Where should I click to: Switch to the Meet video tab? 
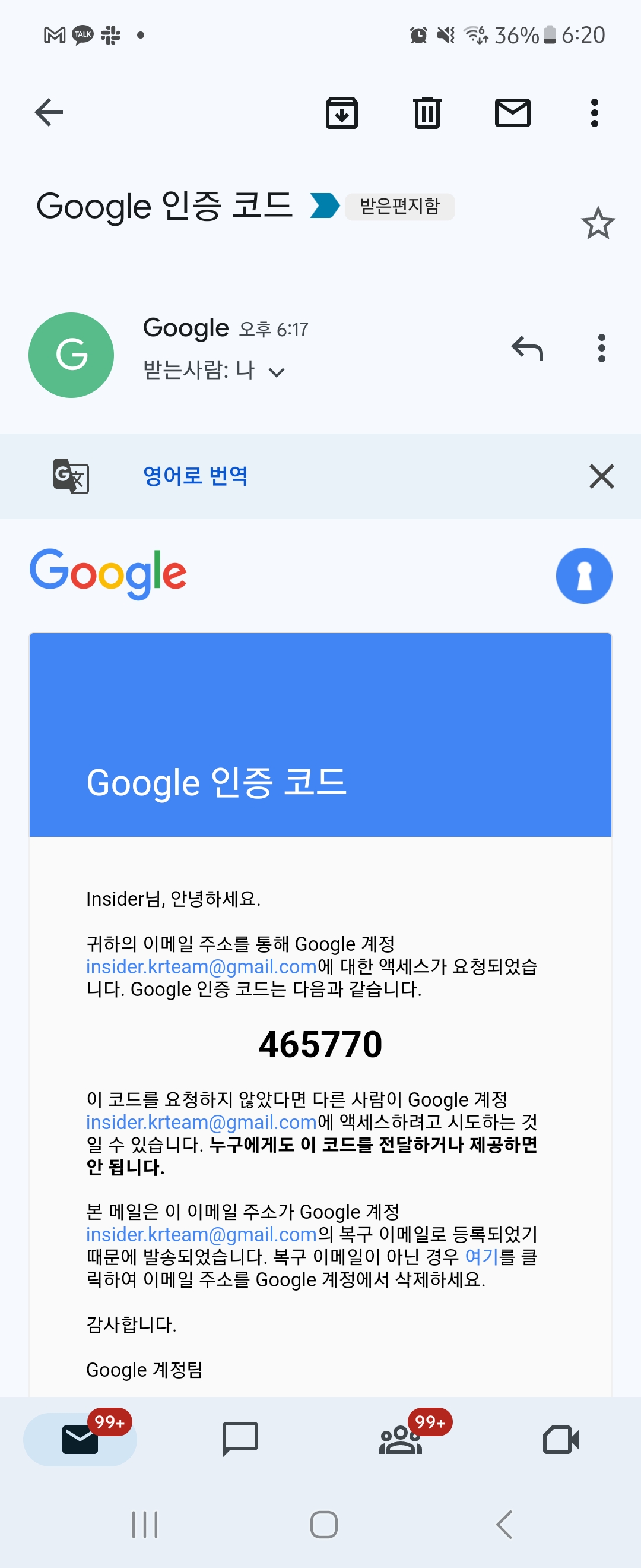(x=560, y=1439)
